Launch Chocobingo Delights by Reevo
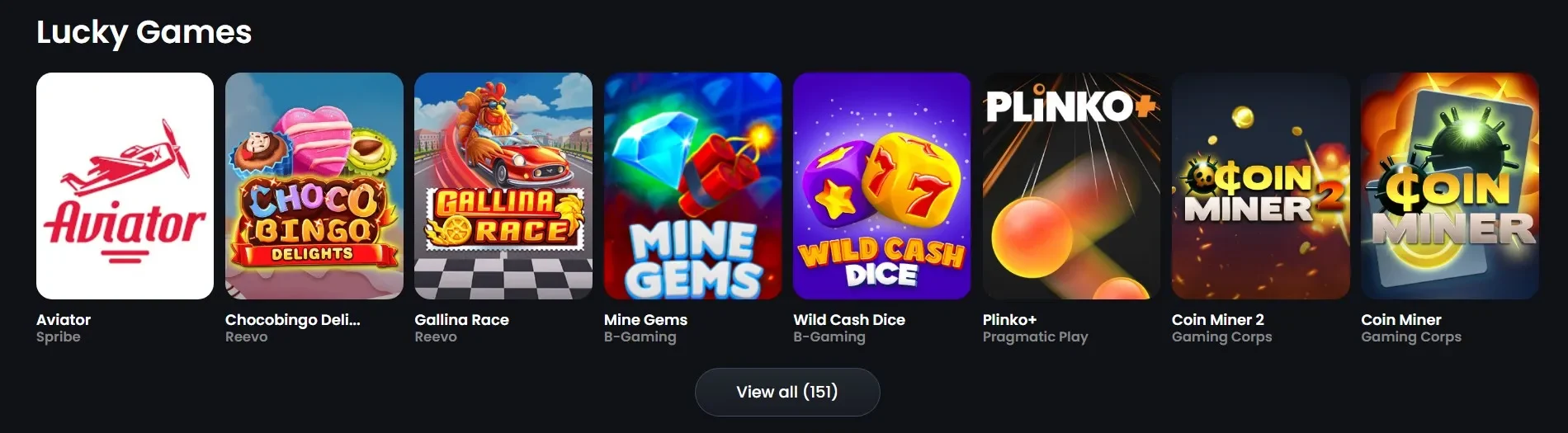The image size is (1568, 433). click(x=314, y=186)
